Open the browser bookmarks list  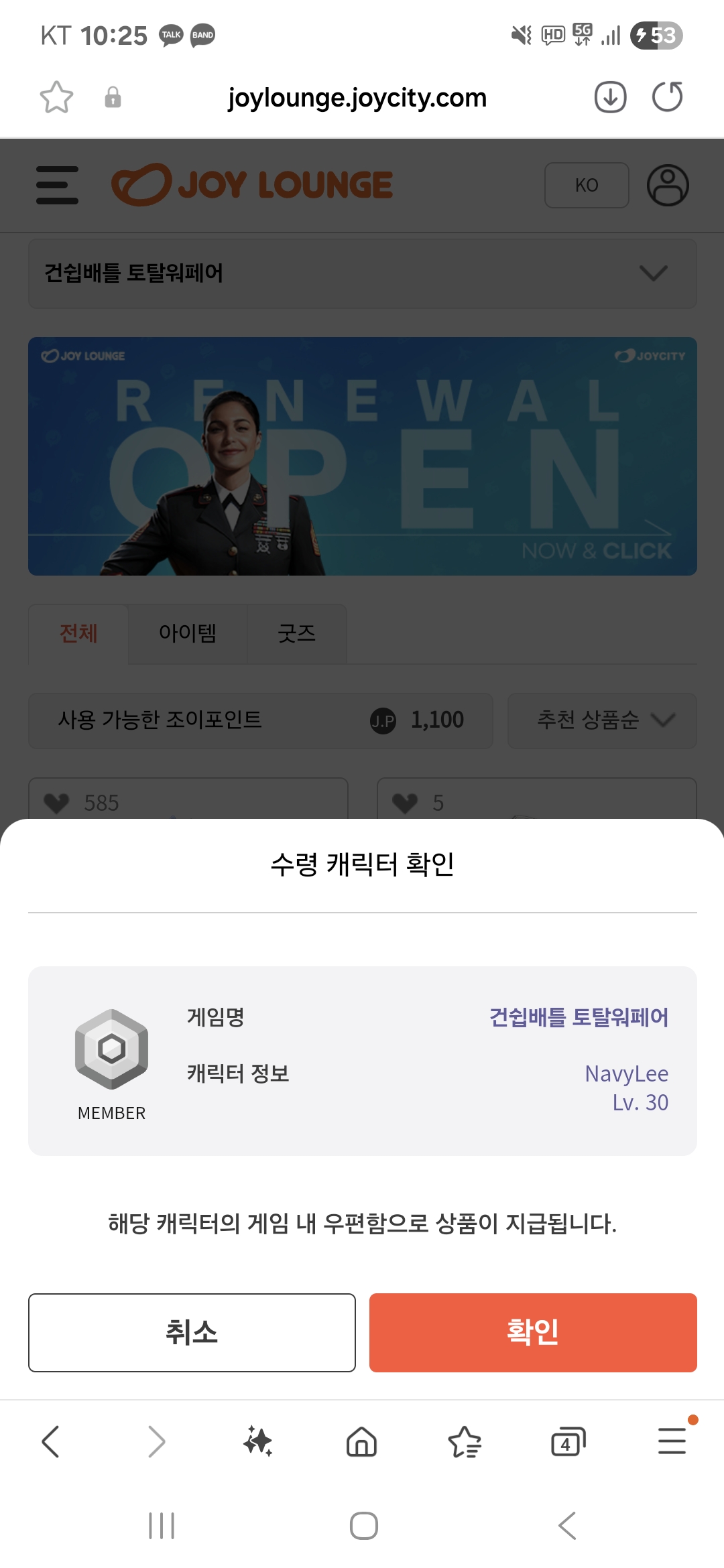(465, 1441)
